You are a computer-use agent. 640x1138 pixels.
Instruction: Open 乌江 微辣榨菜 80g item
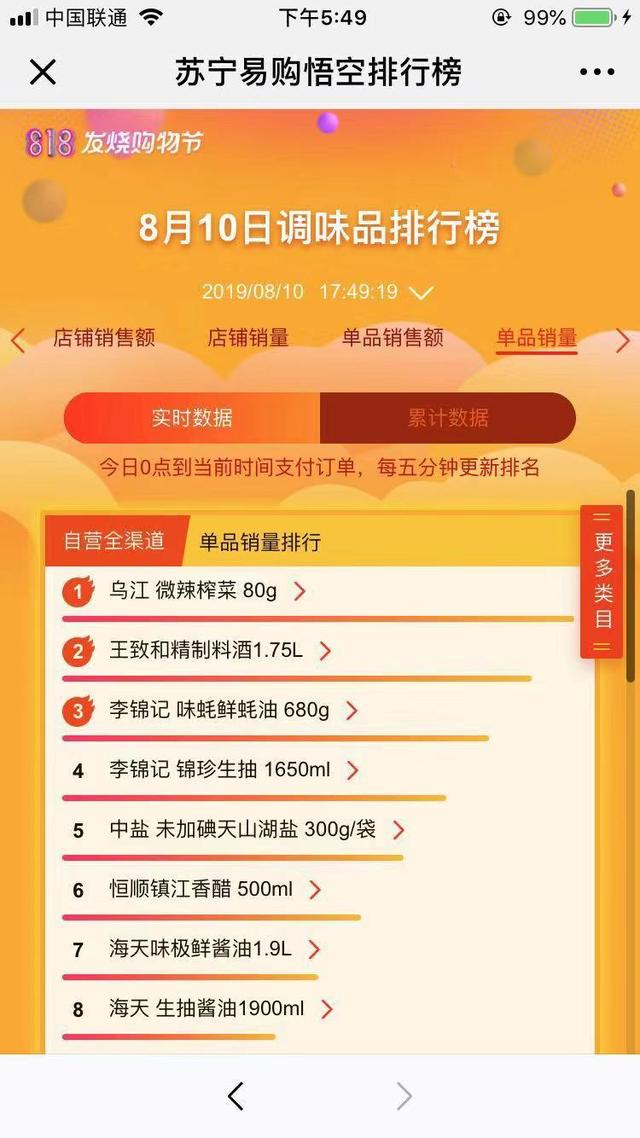(x=208, y=591)
